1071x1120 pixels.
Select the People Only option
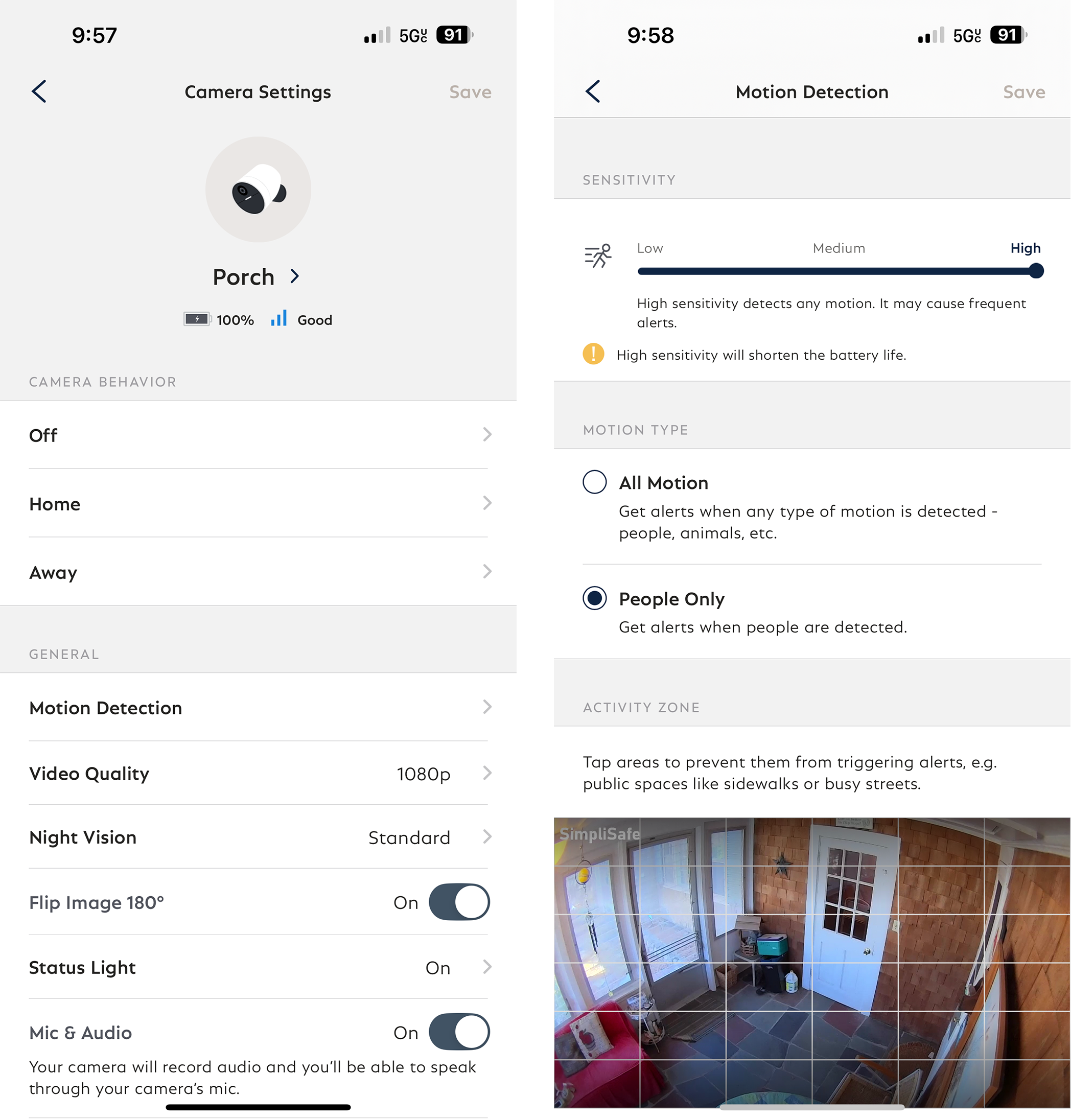594,598
